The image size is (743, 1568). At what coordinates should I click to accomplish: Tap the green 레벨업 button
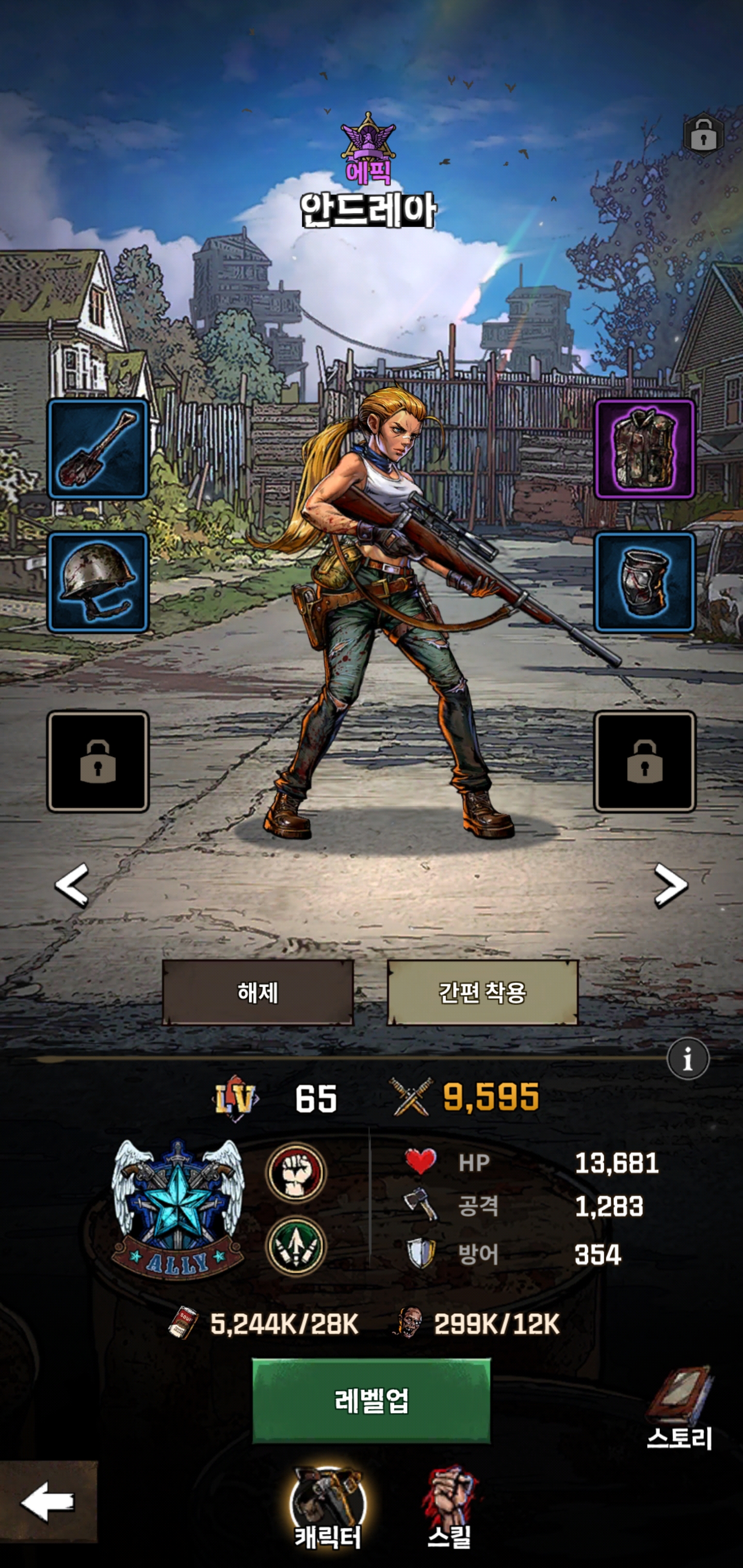click(x=371, y=1400)
